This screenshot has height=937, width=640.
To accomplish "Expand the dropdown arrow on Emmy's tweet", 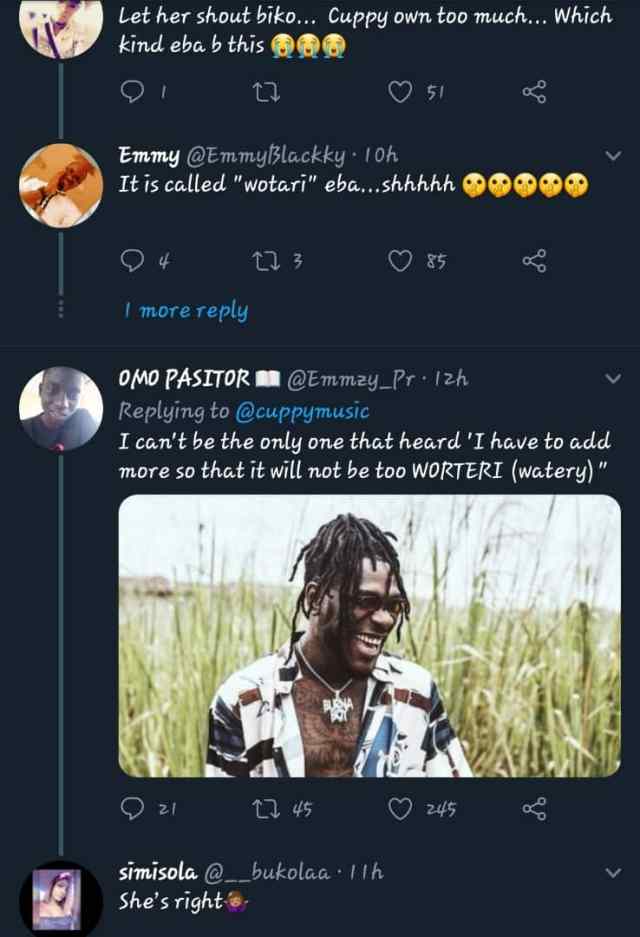I will (613, 156).
